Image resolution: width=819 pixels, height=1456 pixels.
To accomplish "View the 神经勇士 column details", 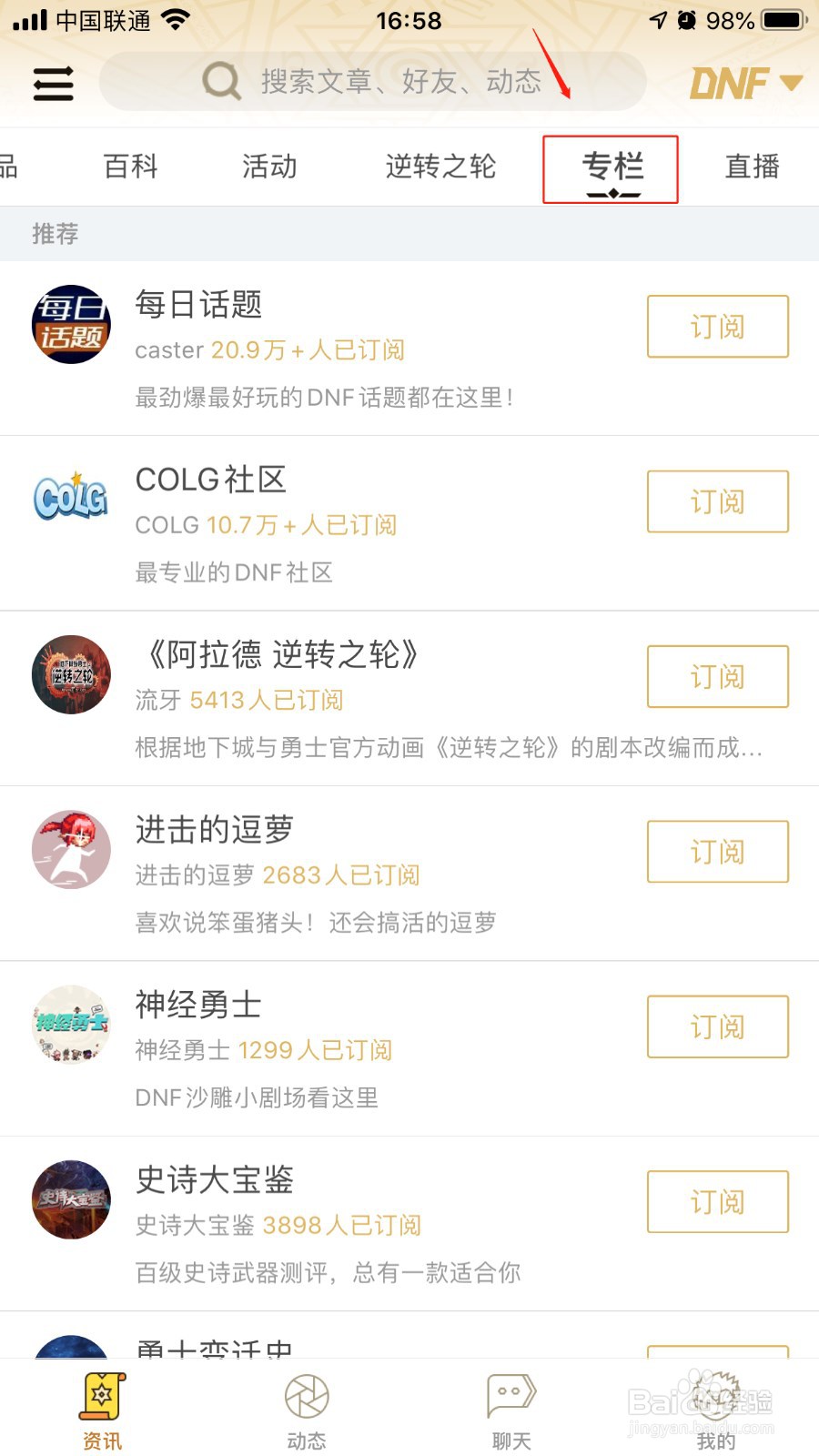I will click(198, 1005).
